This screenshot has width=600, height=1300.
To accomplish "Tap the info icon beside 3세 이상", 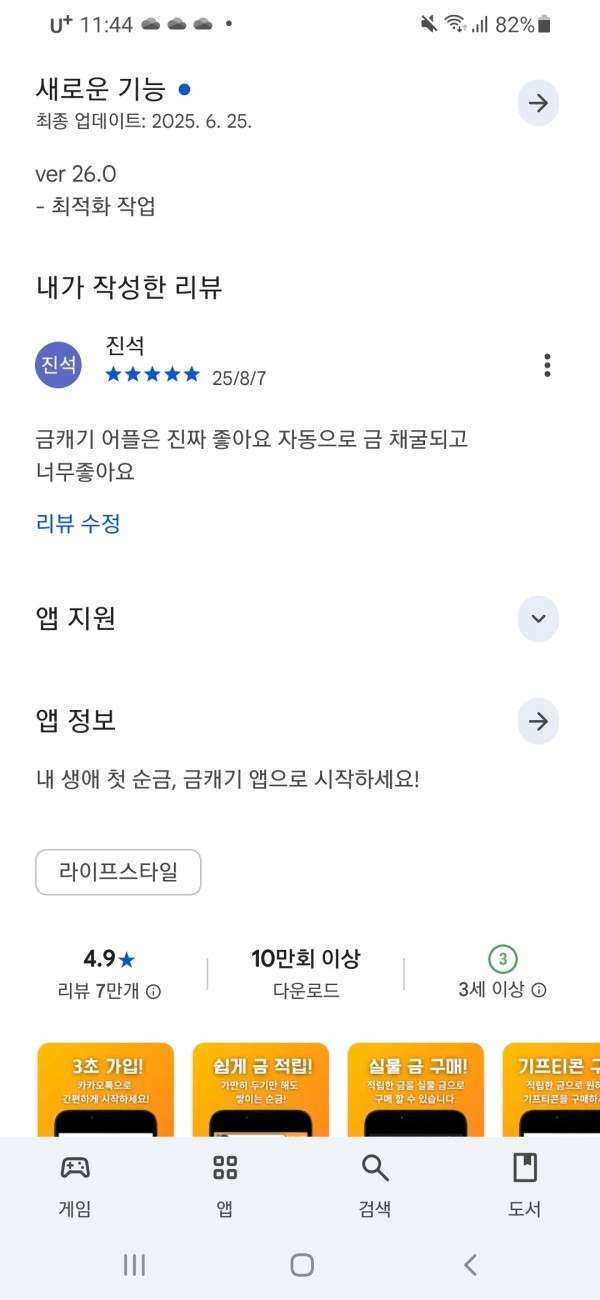I will [x=539, y=990].
